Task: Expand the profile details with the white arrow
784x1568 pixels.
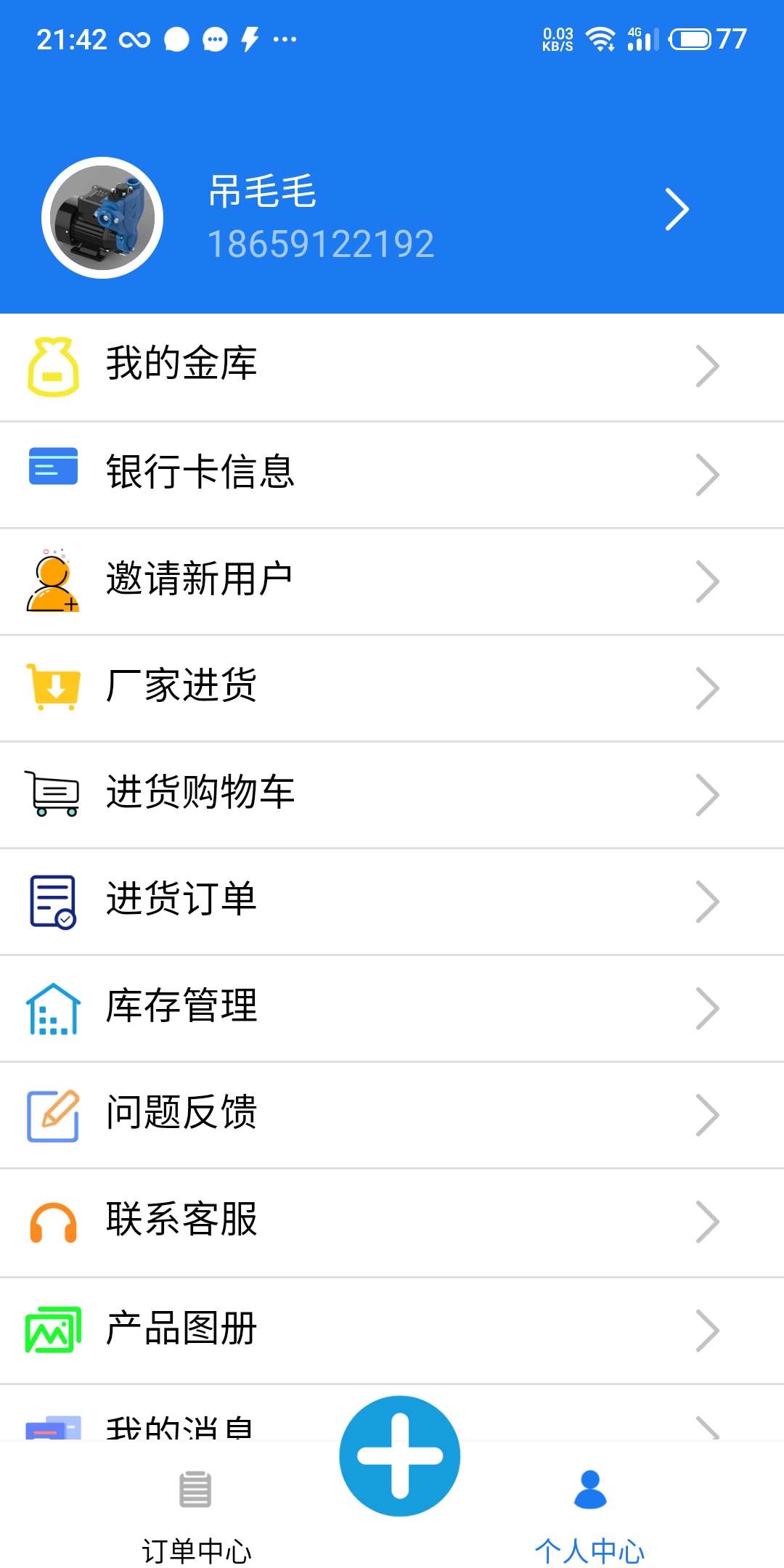Action: (677, 209)
